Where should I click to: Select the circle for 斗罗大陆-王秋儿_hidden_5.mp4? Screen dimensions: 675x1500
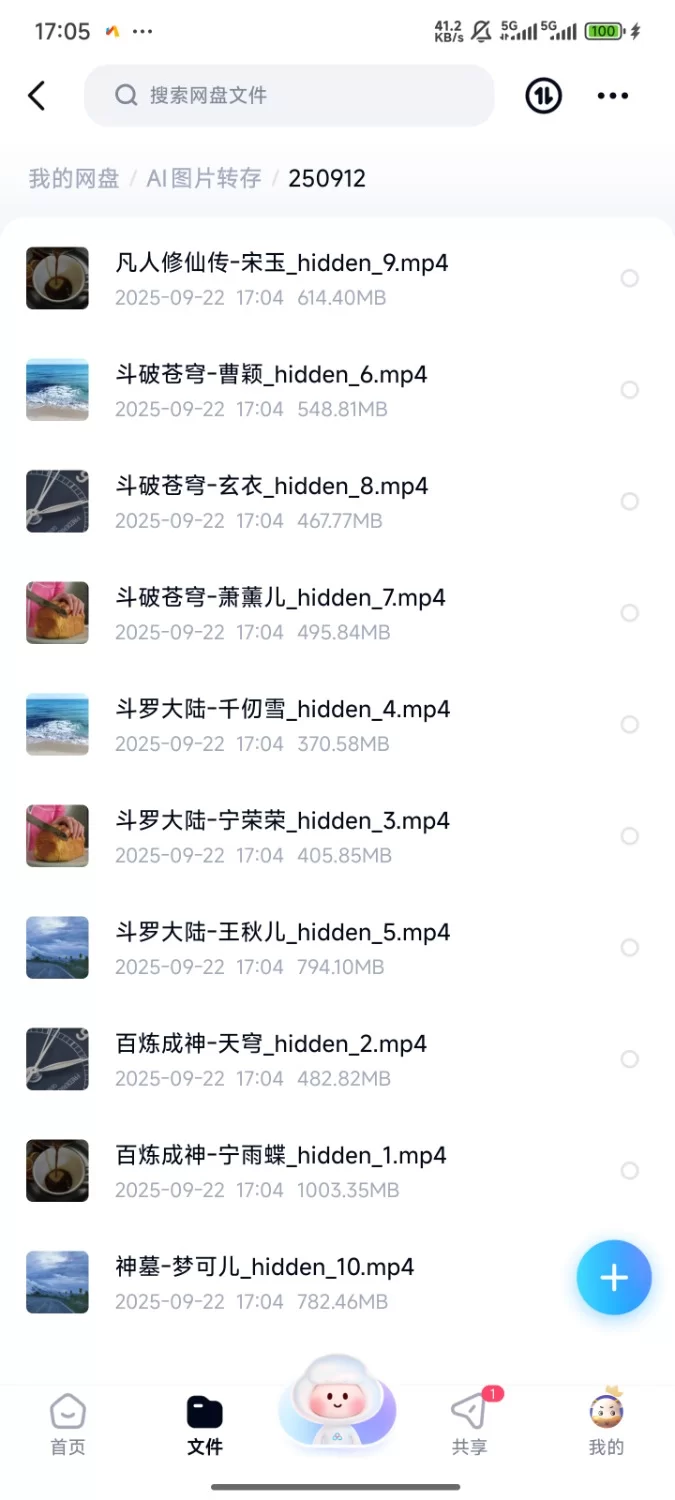[x=629, y=947]
